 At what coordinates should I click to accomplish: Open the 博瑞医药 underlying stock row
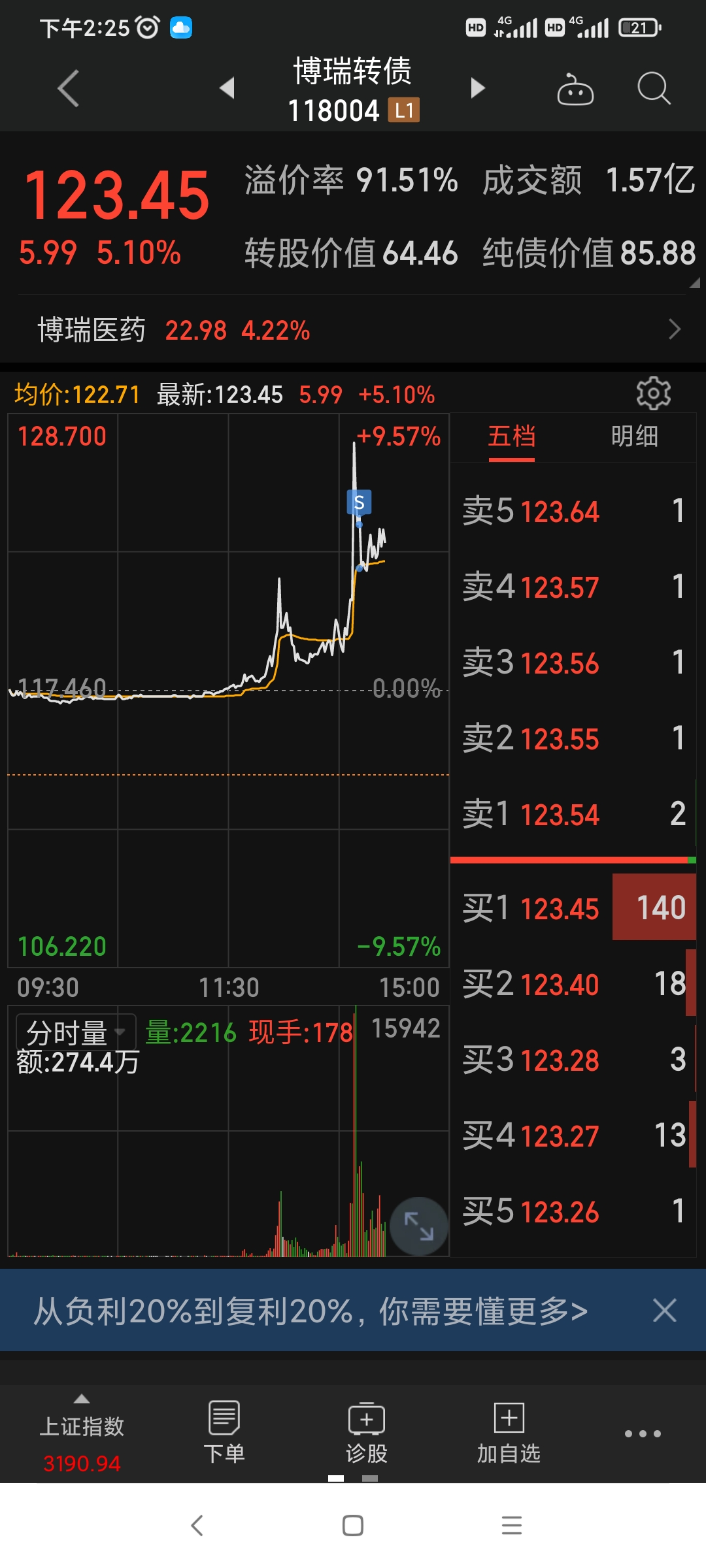(353, 330)
